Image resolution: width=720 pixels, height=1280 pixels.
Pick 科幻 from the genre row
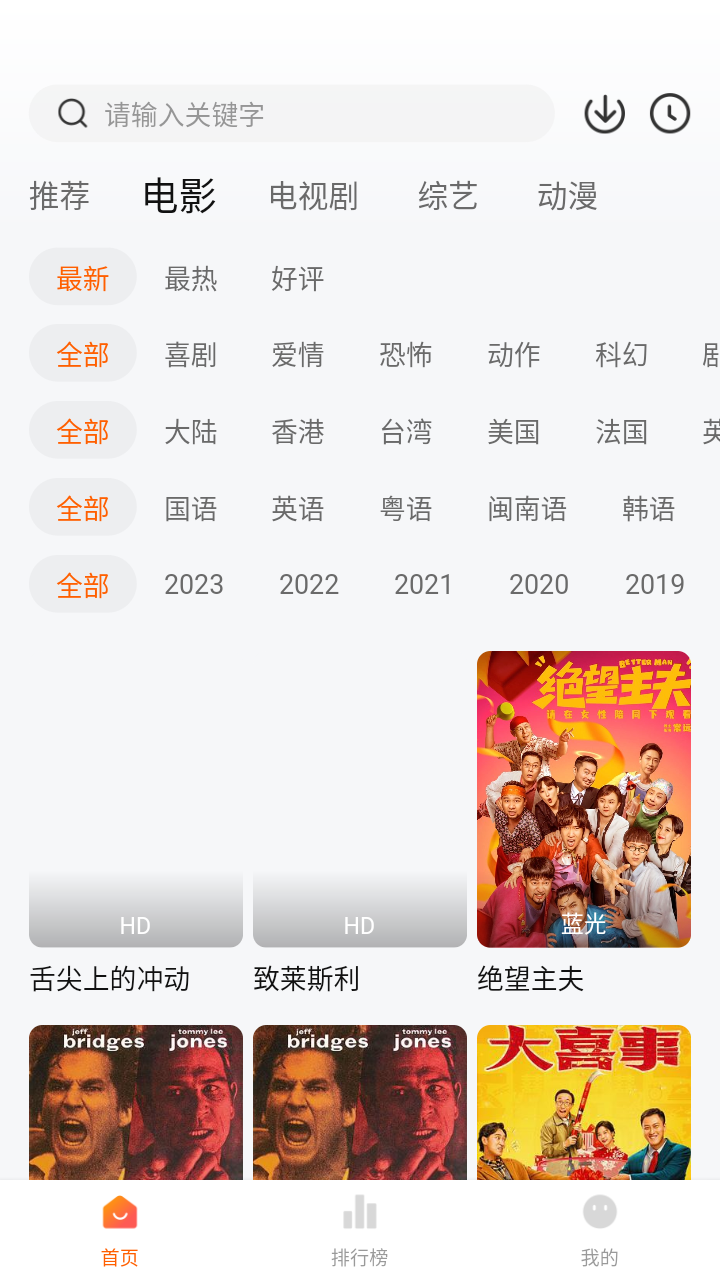click(x=622, y=354)
